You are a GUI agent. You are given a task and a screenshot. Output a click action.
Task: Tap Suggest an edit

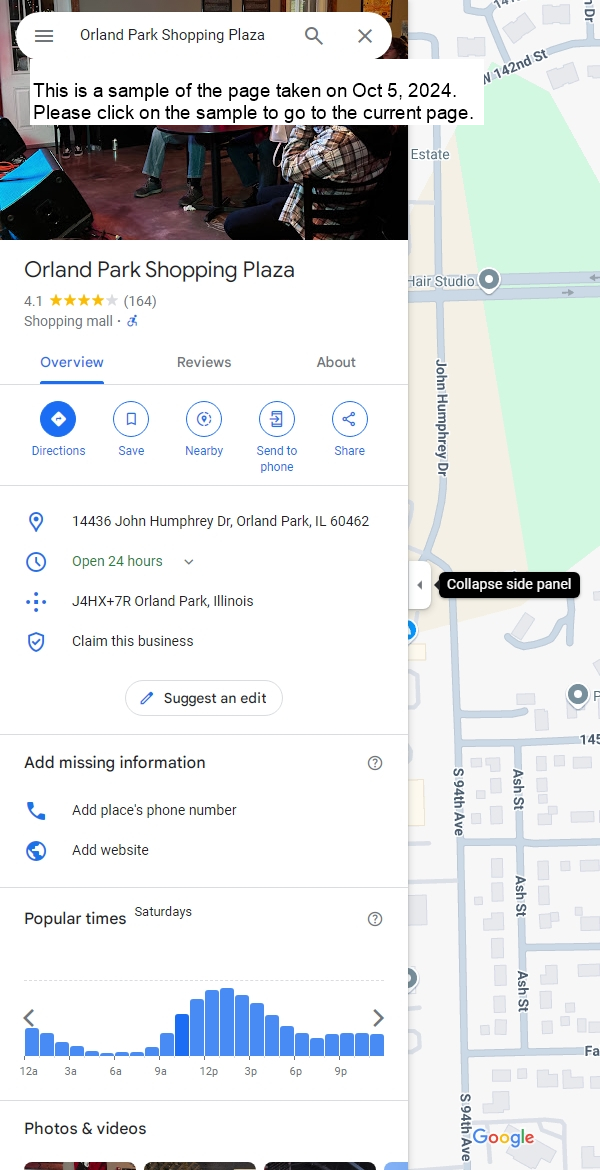click(204, 698)
